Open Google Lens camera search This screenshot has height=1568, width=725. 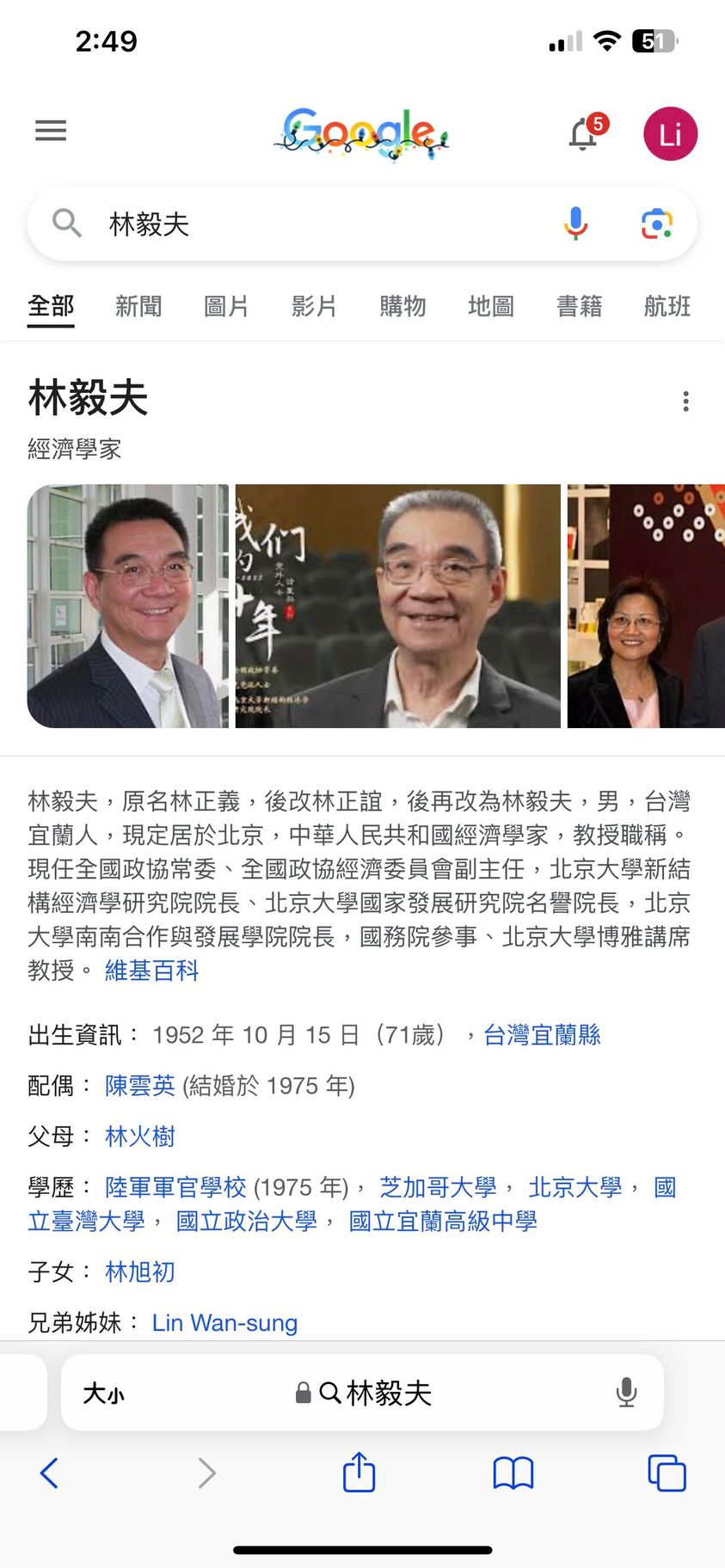tap(656, 224)
